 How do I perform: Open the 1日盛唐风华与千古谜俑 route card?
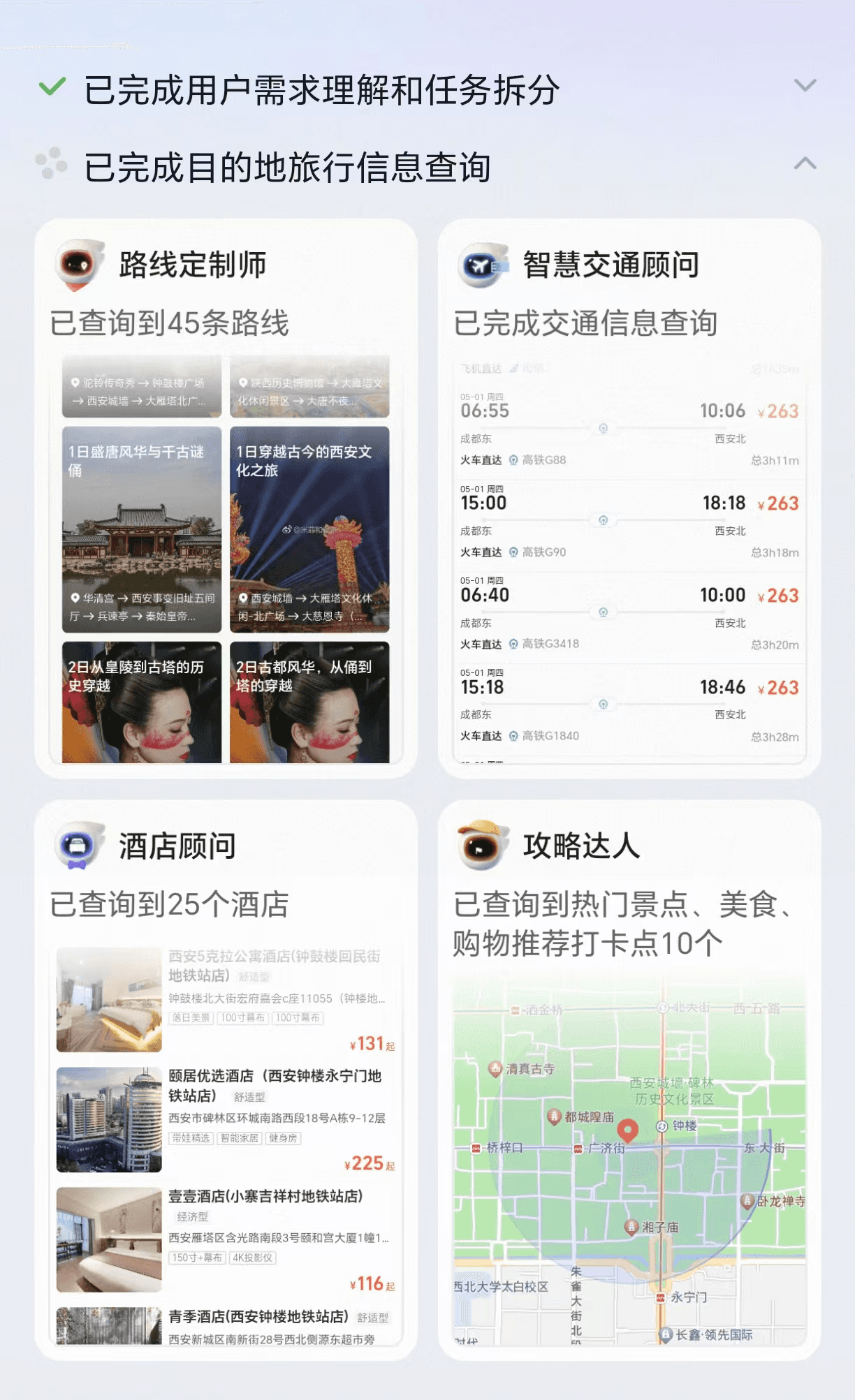142,529
